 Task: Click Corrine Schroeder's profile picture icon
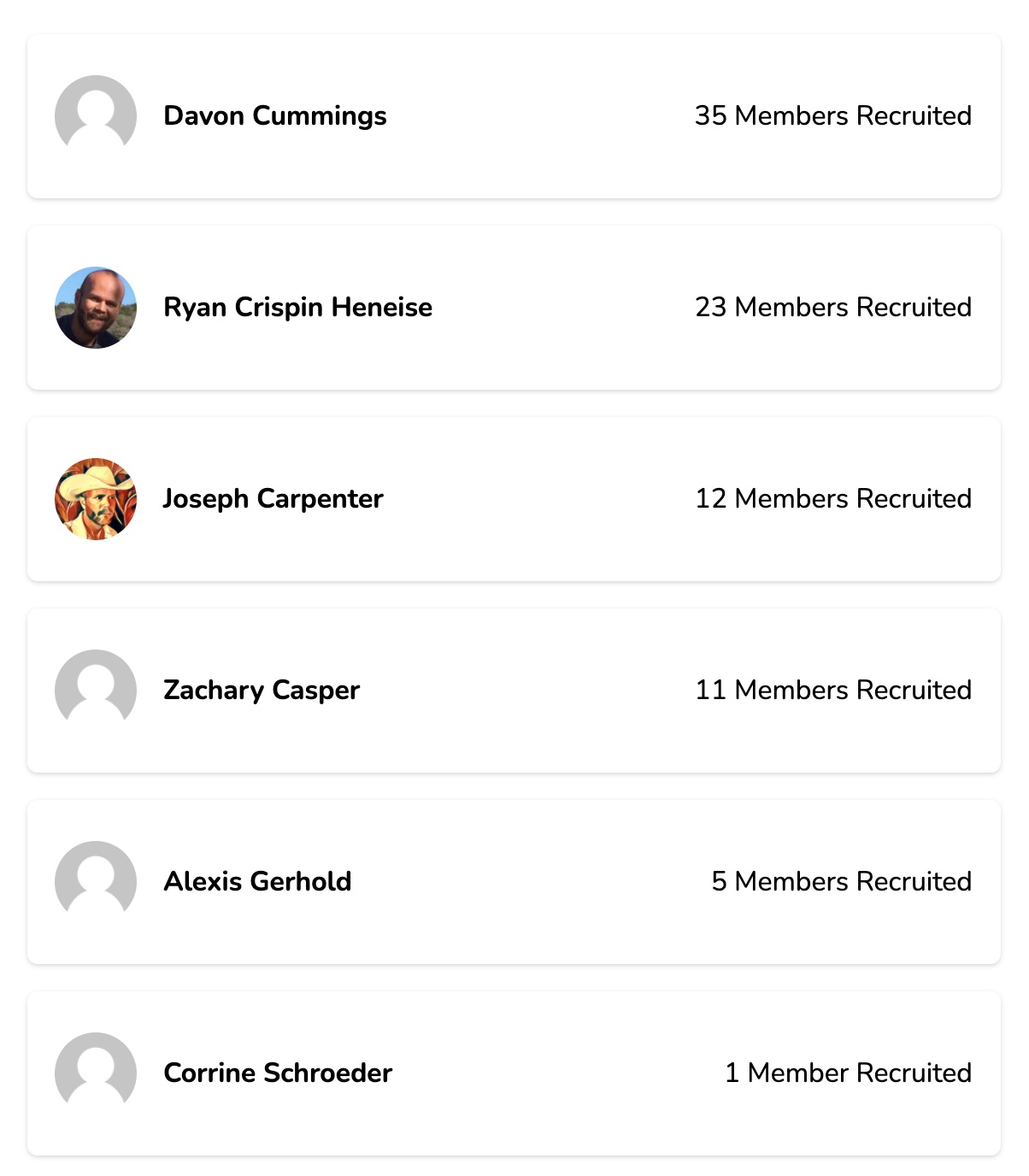pyautogui.click(x=95, y=1073)
